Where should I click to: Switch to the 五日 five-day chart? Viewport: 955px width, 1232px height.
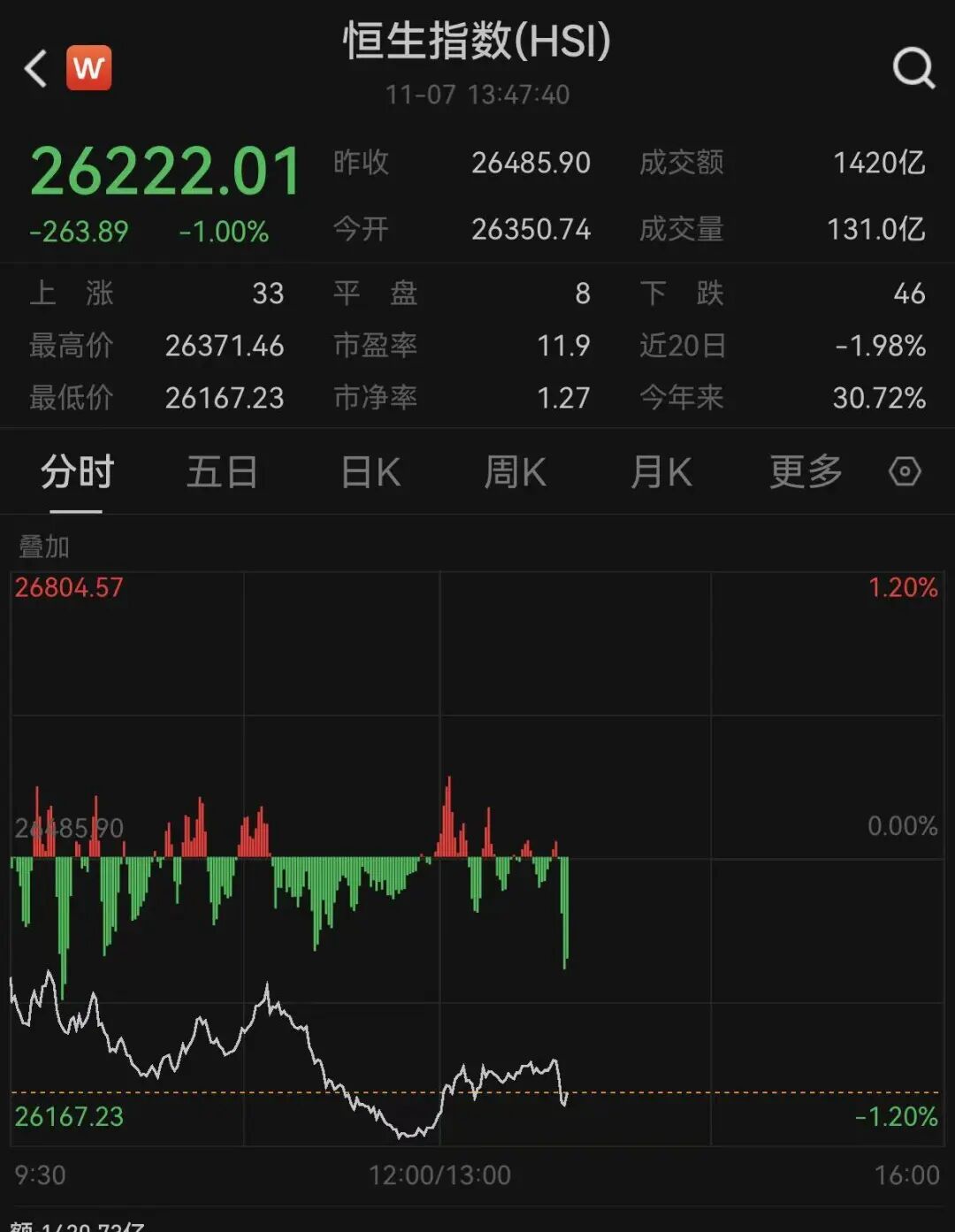pos(222,472)
